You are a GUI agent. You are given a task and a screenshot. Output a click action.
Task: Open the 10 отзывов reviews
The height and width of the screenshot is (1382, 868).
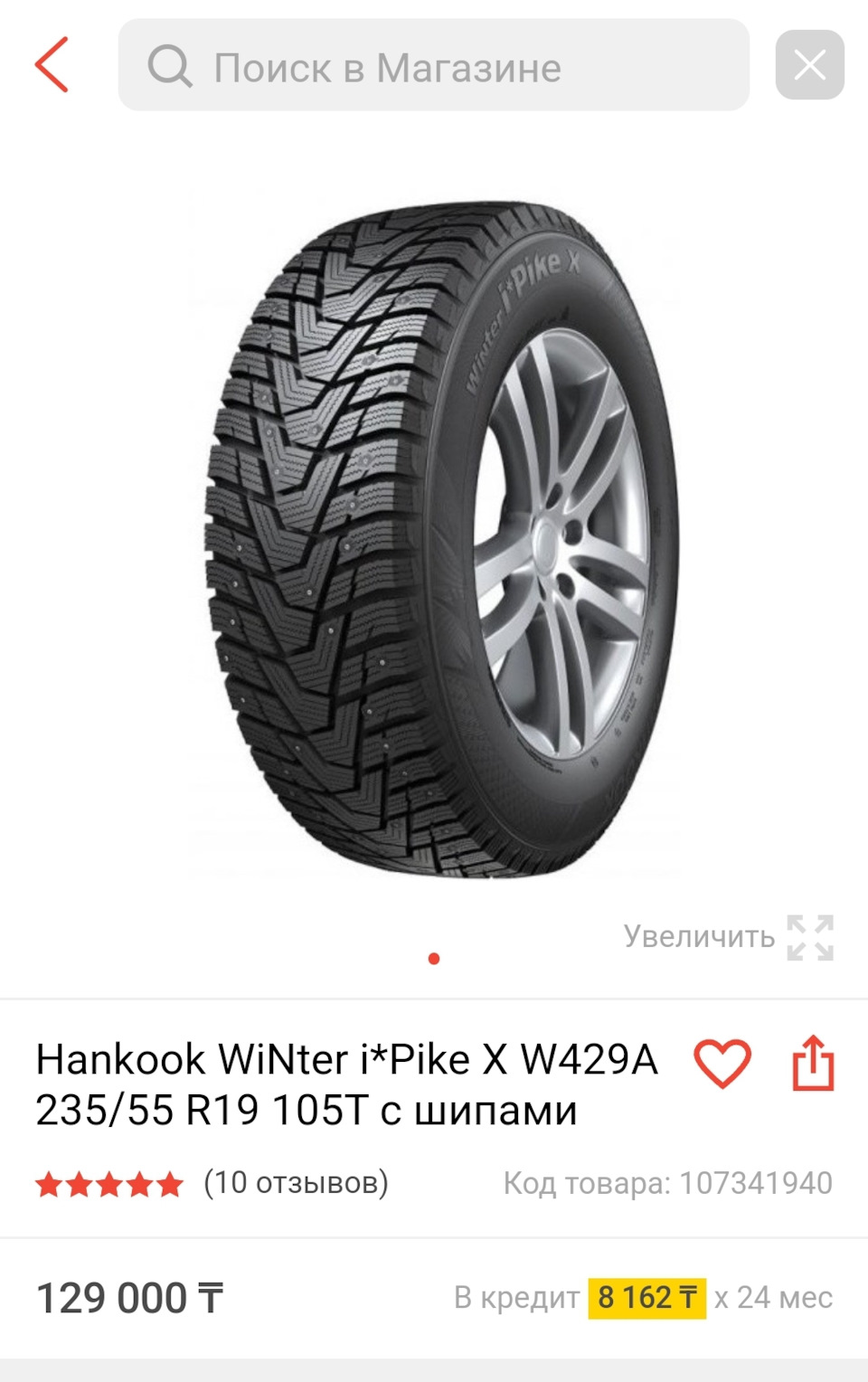pos(296,1182)
